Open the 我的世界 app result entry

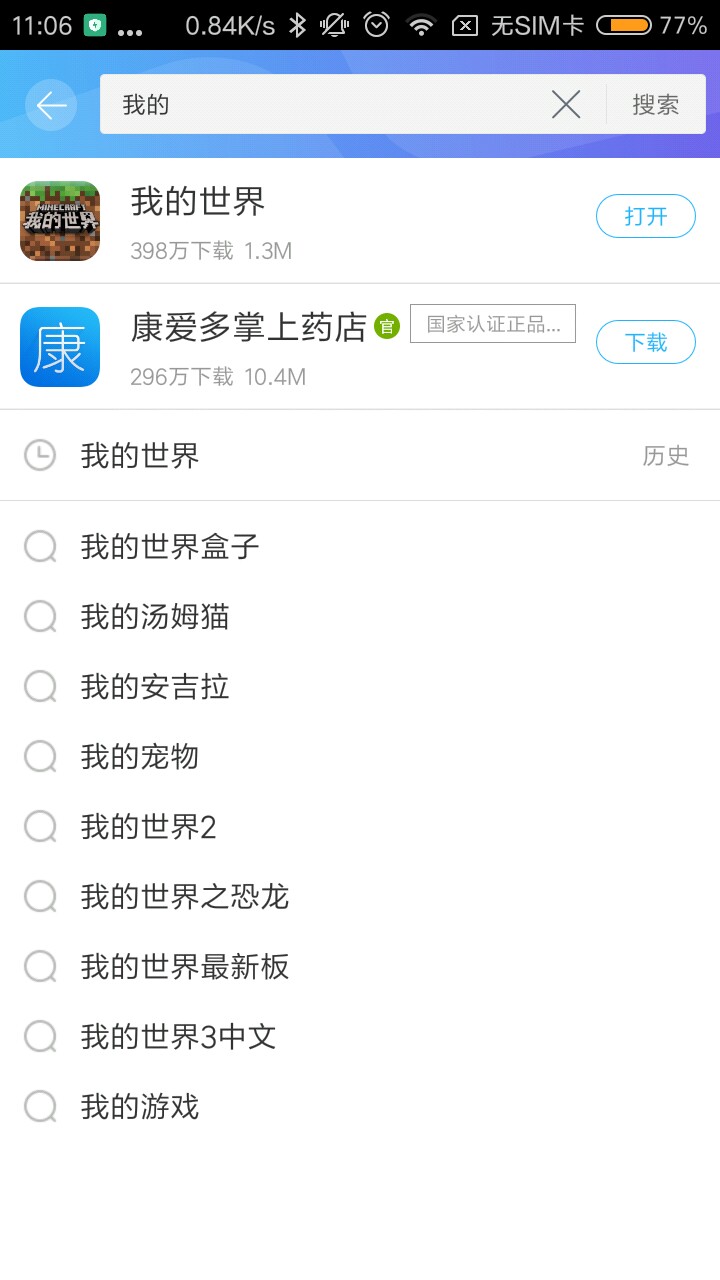[x=300, y=220]
